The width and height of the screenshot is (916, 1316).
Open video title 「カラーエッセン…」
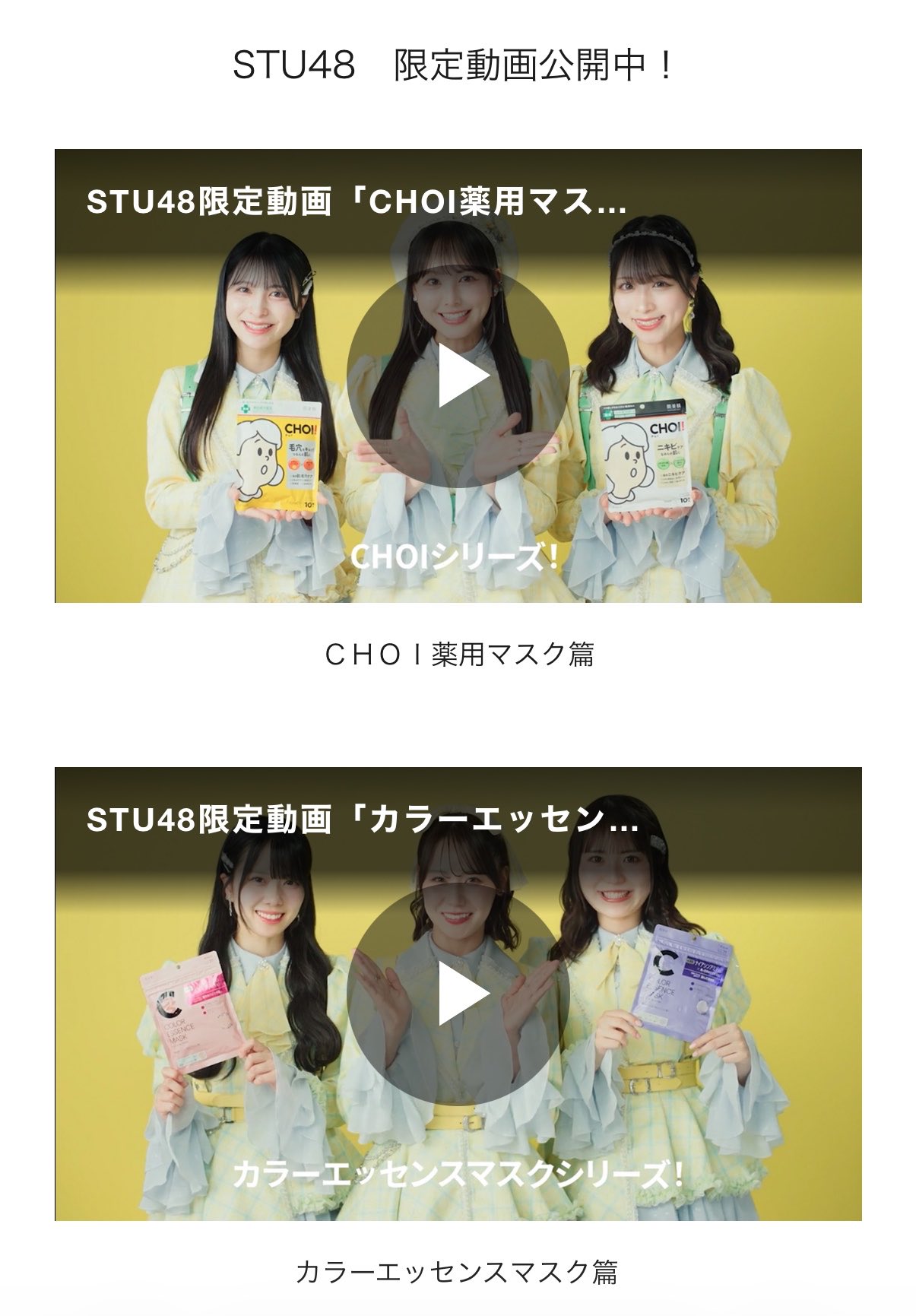361,820
